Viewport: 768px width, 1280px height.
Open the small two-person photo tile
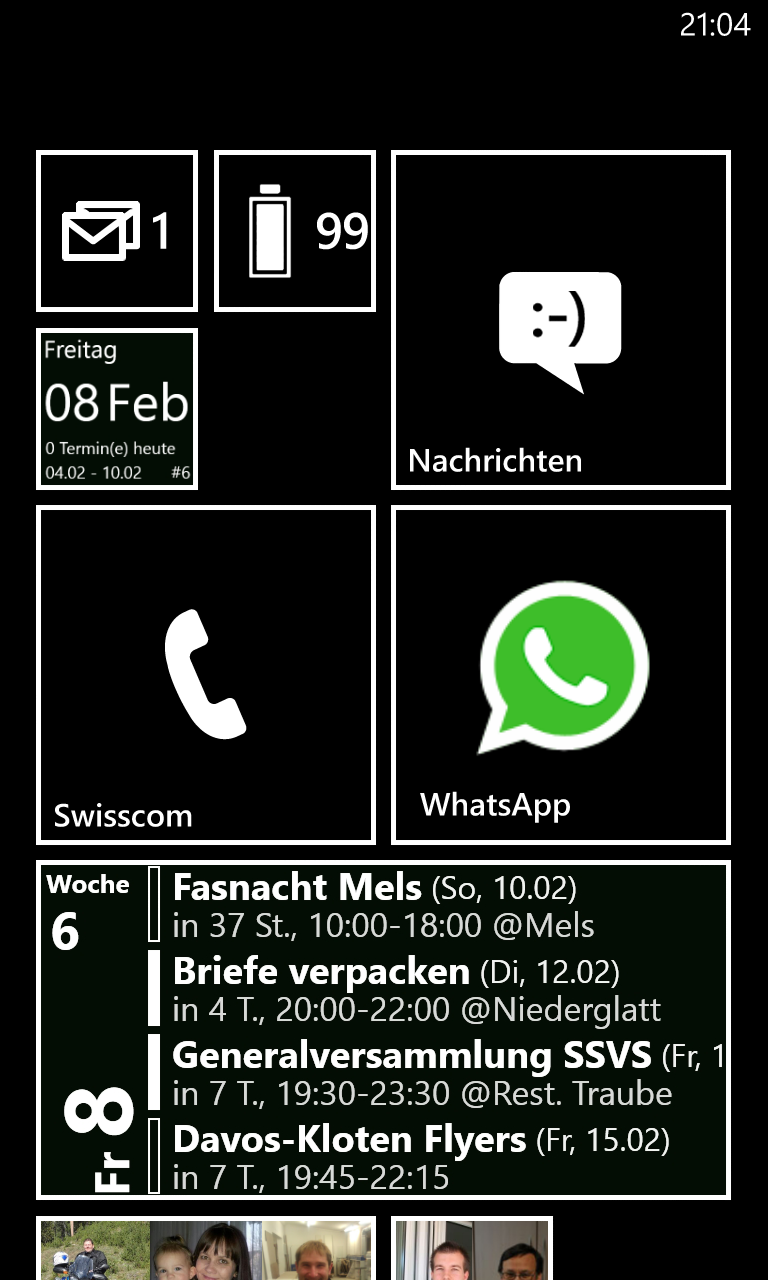(472, 1248)
